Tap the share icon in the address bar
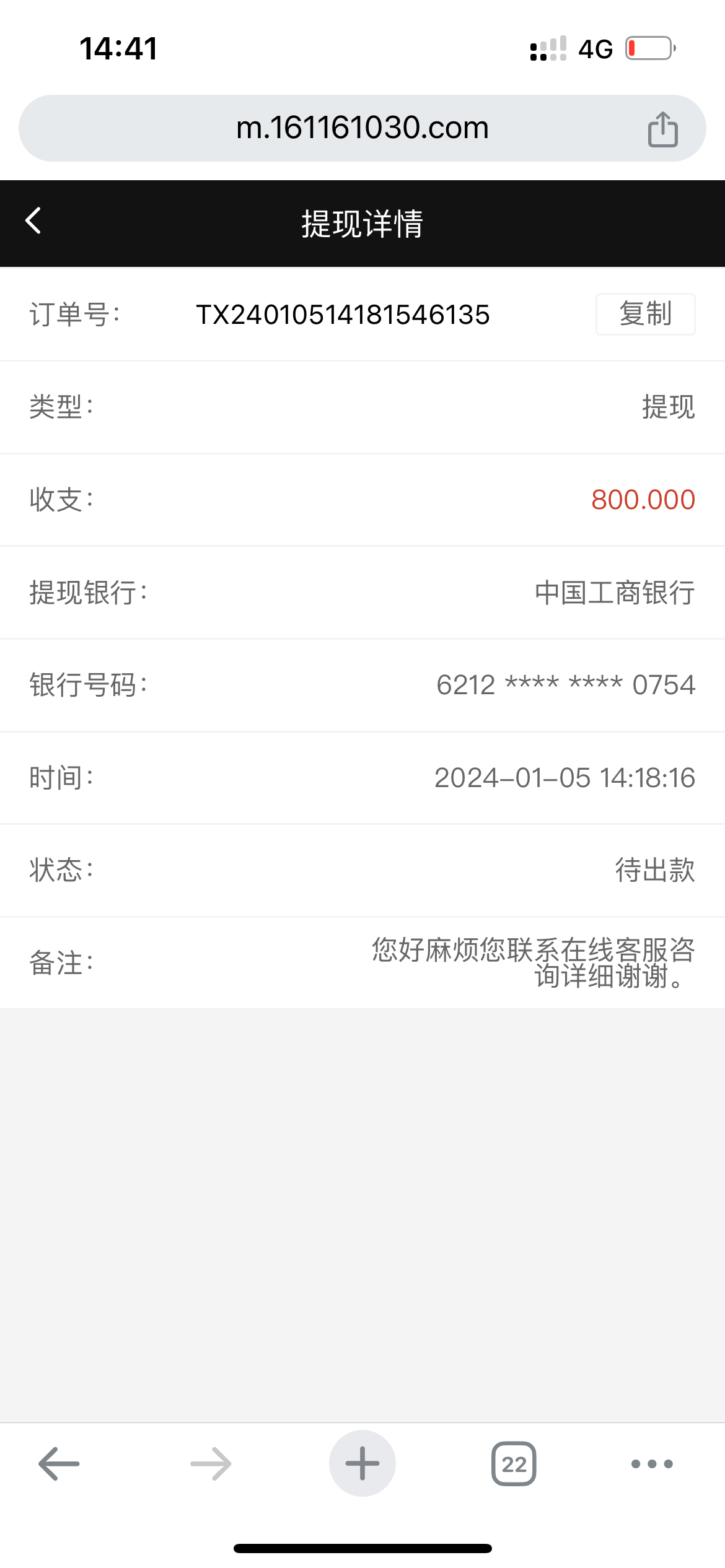 coord(662,129)
